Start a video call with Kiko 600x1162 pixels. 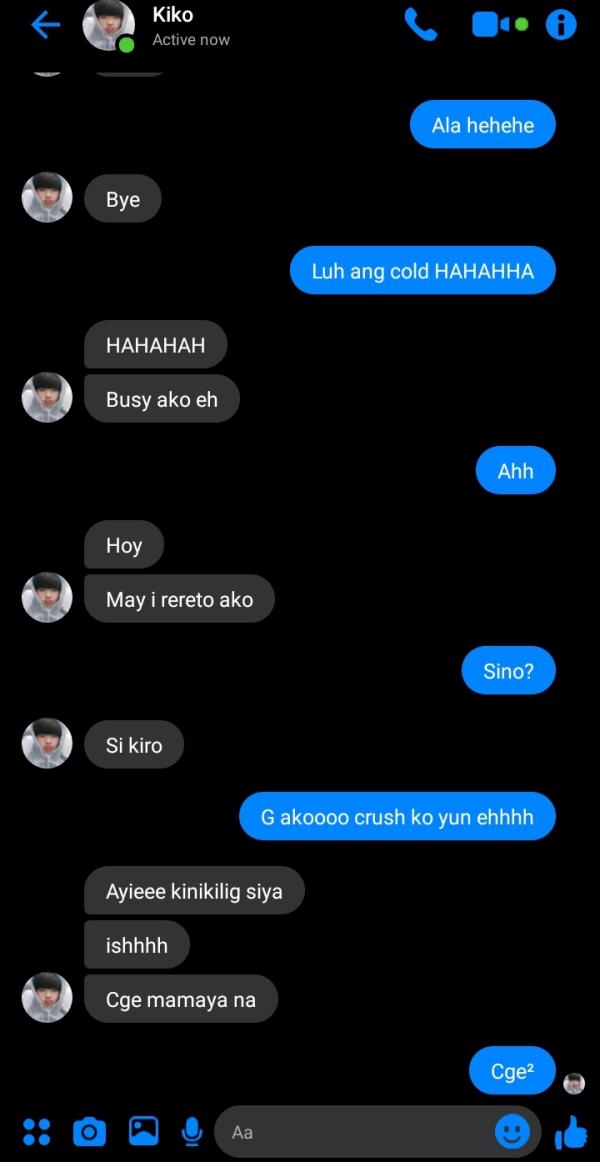tap(497, 25)
